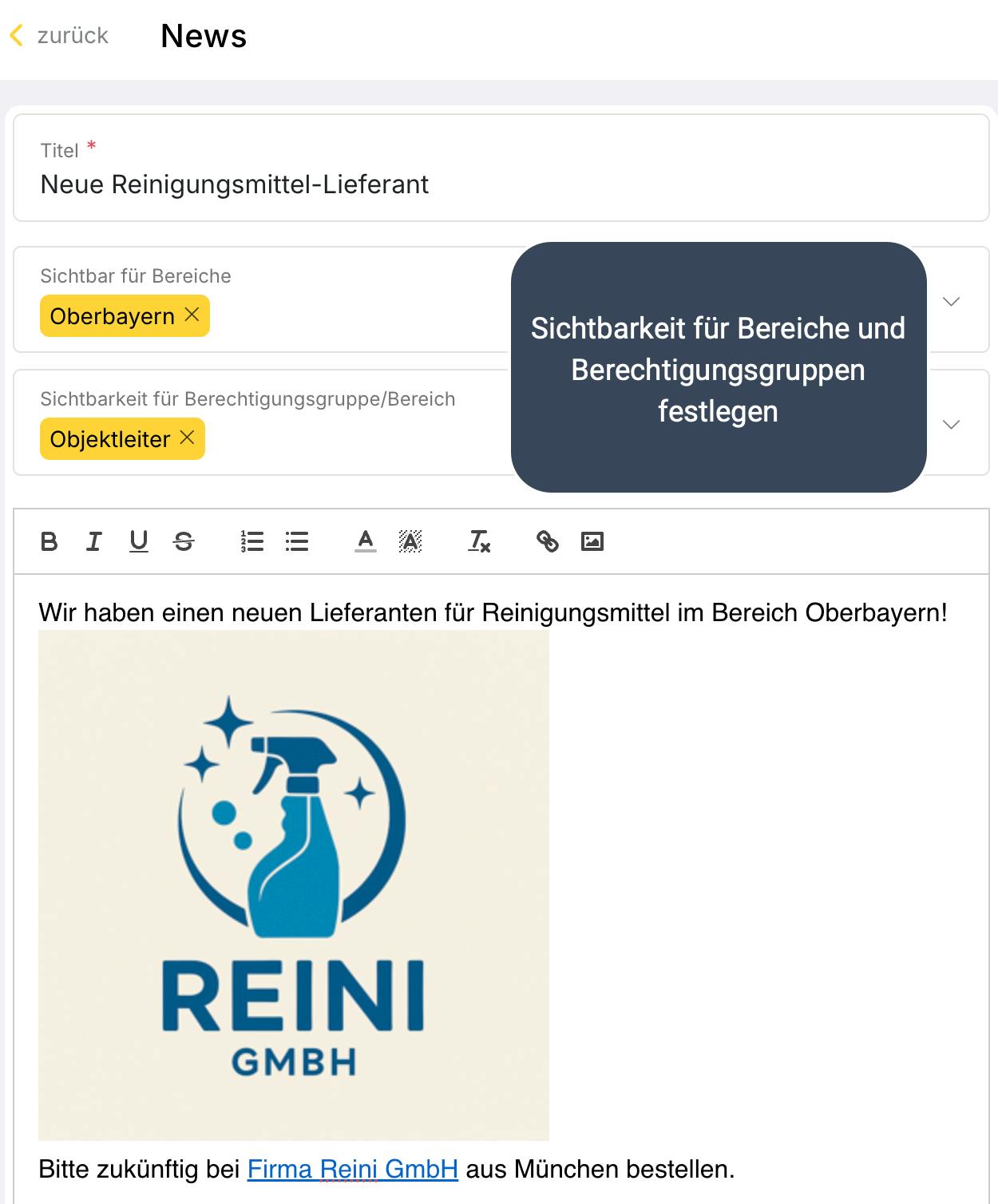Change the text color
This screenshot has height=1204, width=998.
(366, 541)
